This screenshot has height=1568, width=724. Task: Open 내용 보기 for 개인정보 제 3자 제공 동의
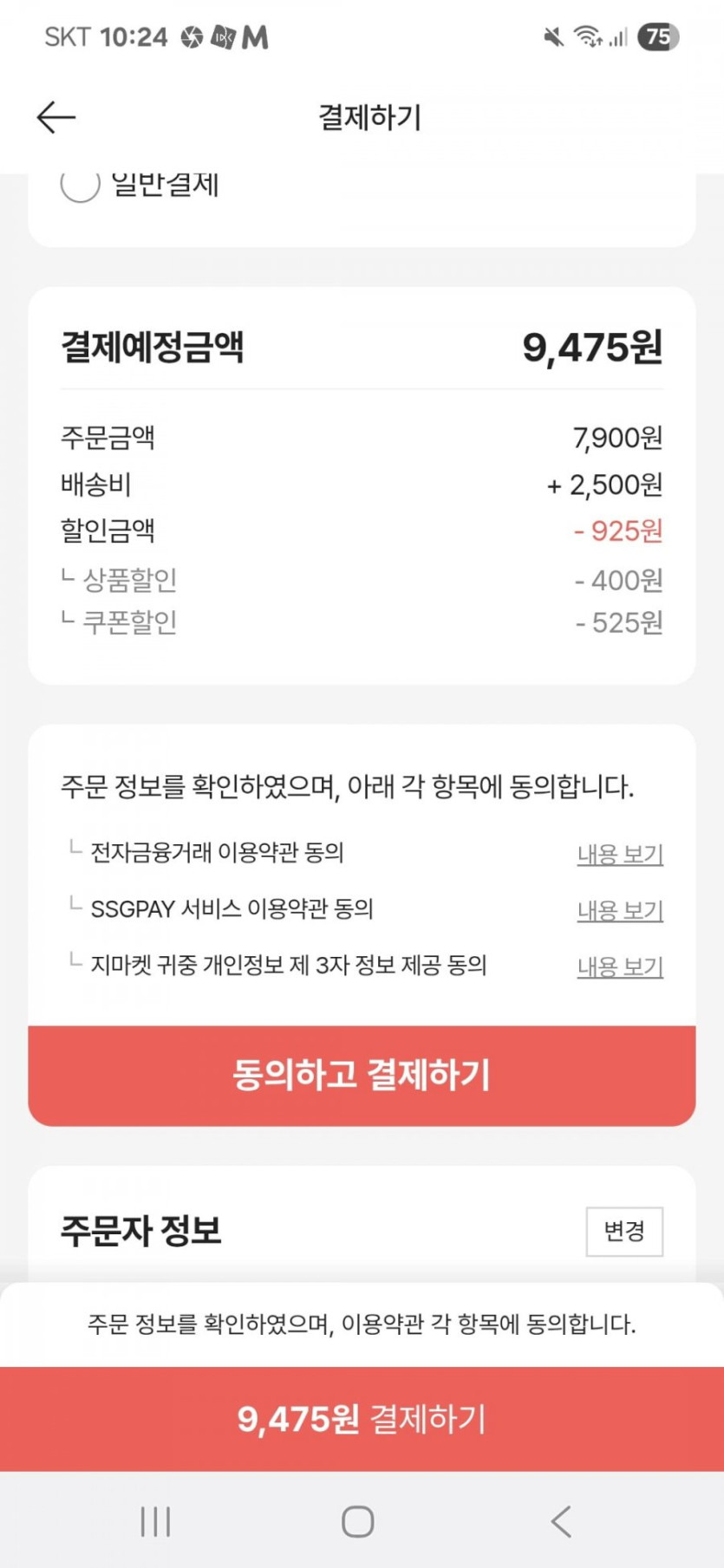click(x=620, y=967)
